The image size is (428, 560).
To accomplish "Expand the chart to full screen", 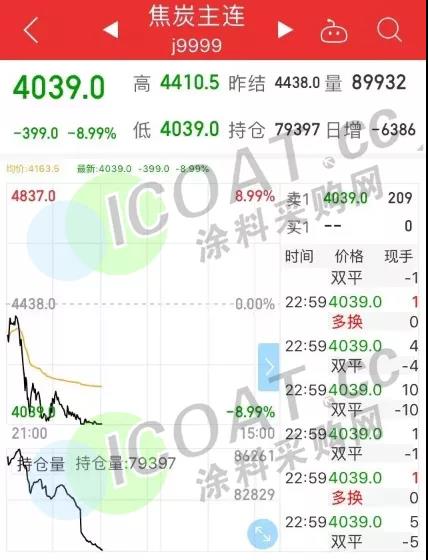I will 263,534.
